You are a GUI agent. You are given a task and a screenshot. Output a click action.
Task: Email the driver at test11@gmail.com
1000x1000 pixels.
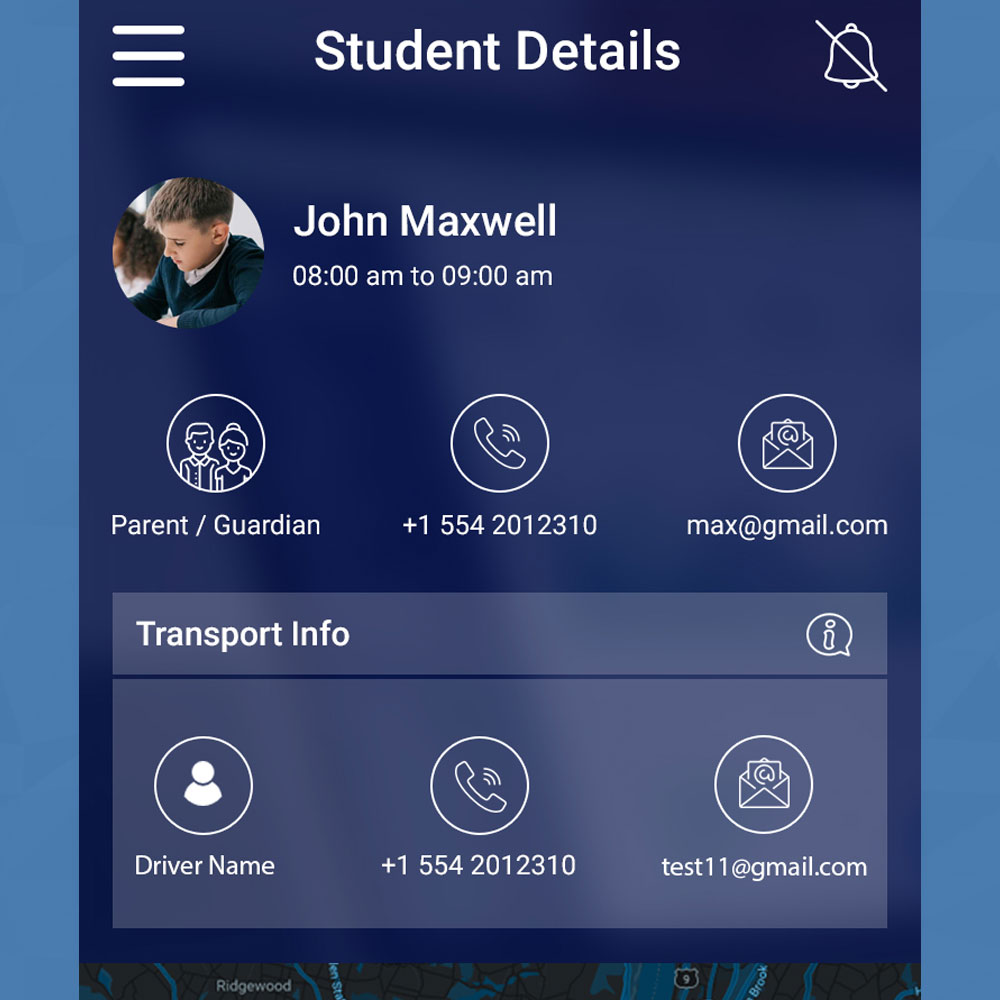(763, 785)
